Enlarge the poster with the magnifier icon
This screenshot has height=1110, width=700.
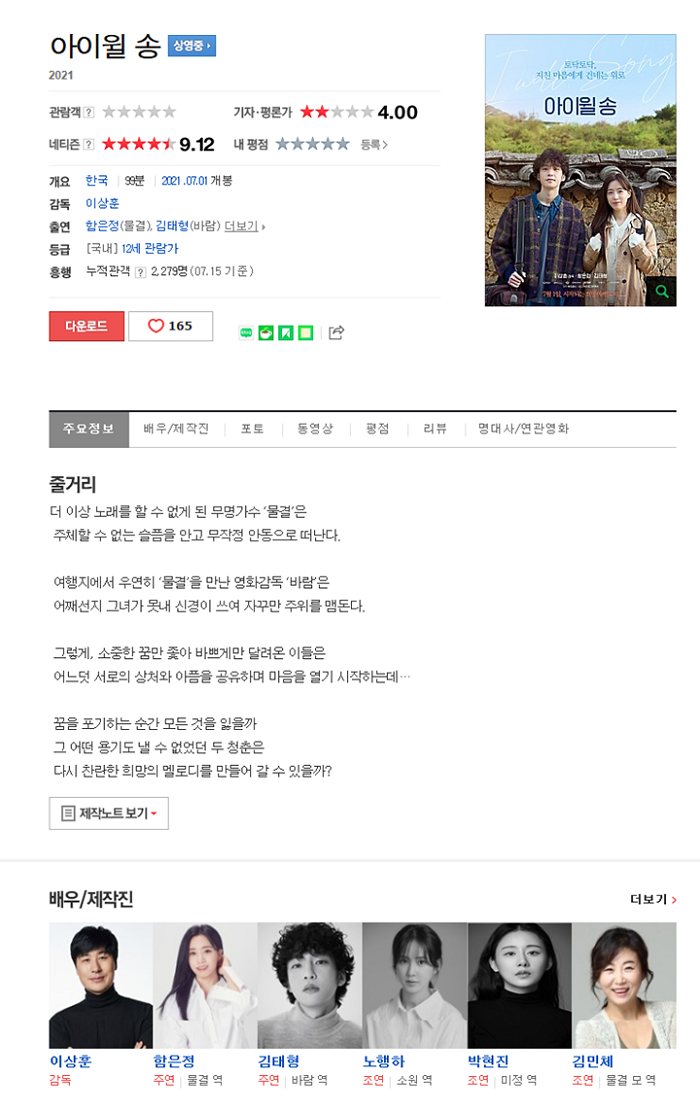pyautogui.click(x=660, y=291)
